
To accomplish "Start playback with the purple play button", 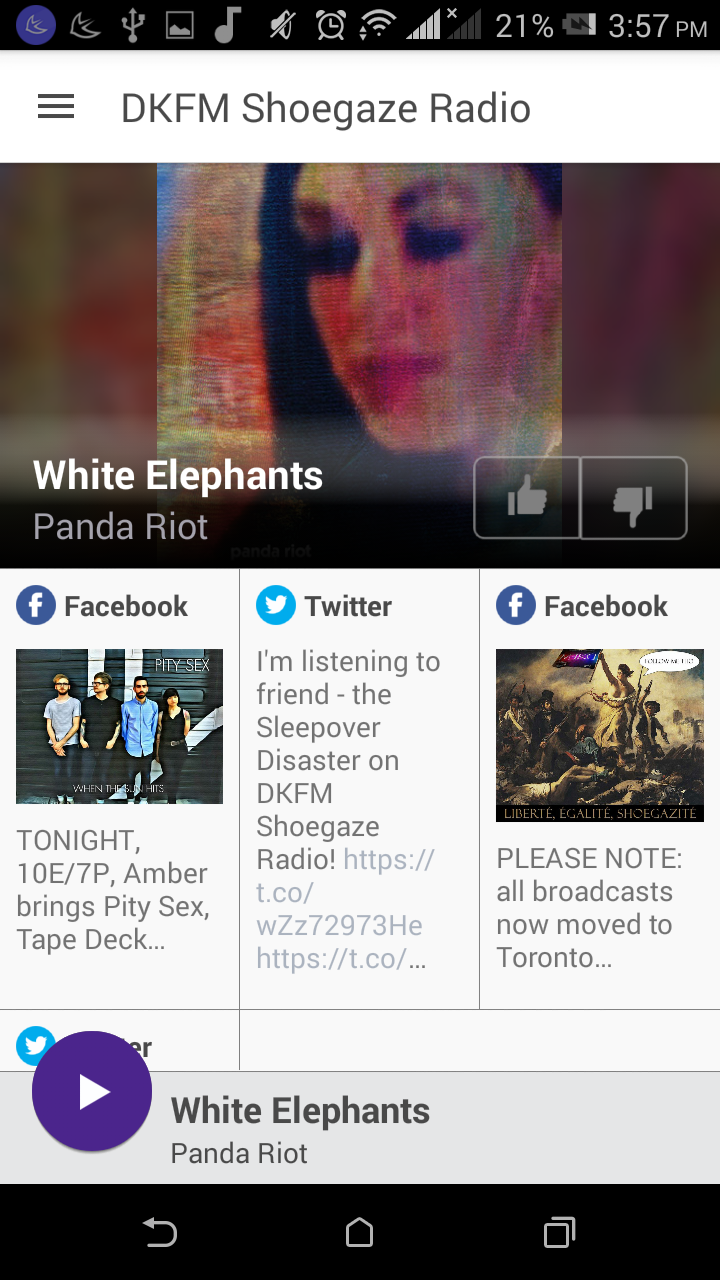I will tap(92, 1092).
